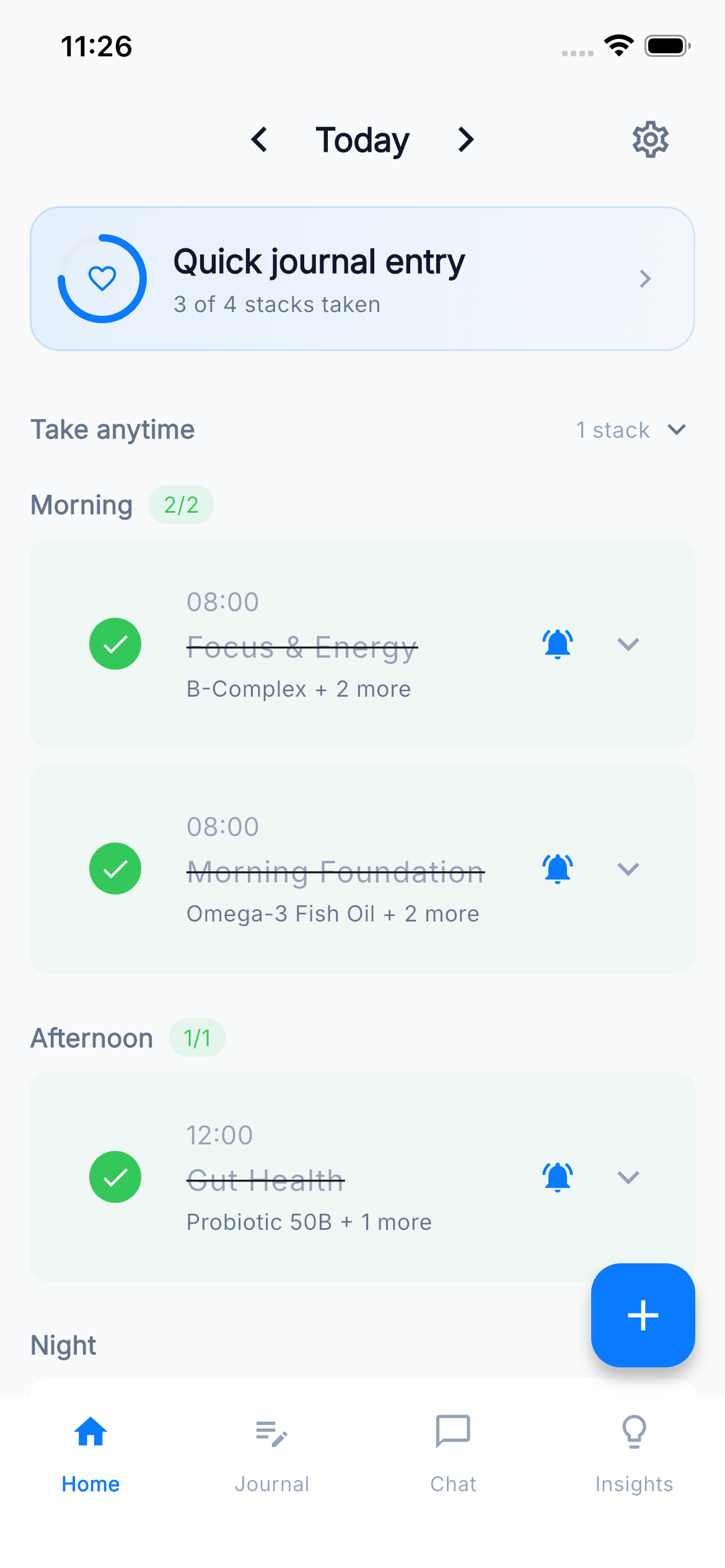Expand the Focus & Energy stack details
The width and height of the screenshot is (725, 1568).
click(628, 644)
